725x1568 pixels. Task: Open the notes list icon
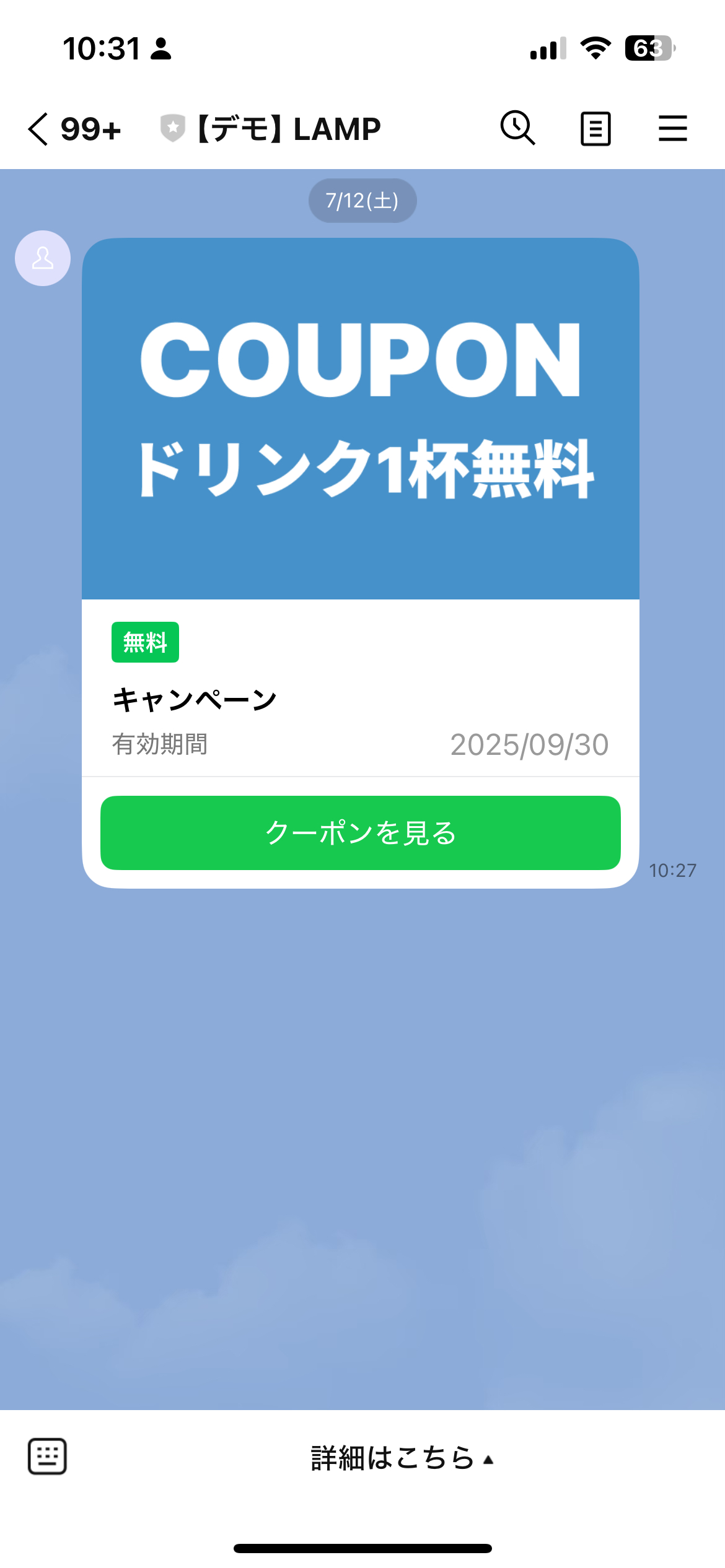595,129
